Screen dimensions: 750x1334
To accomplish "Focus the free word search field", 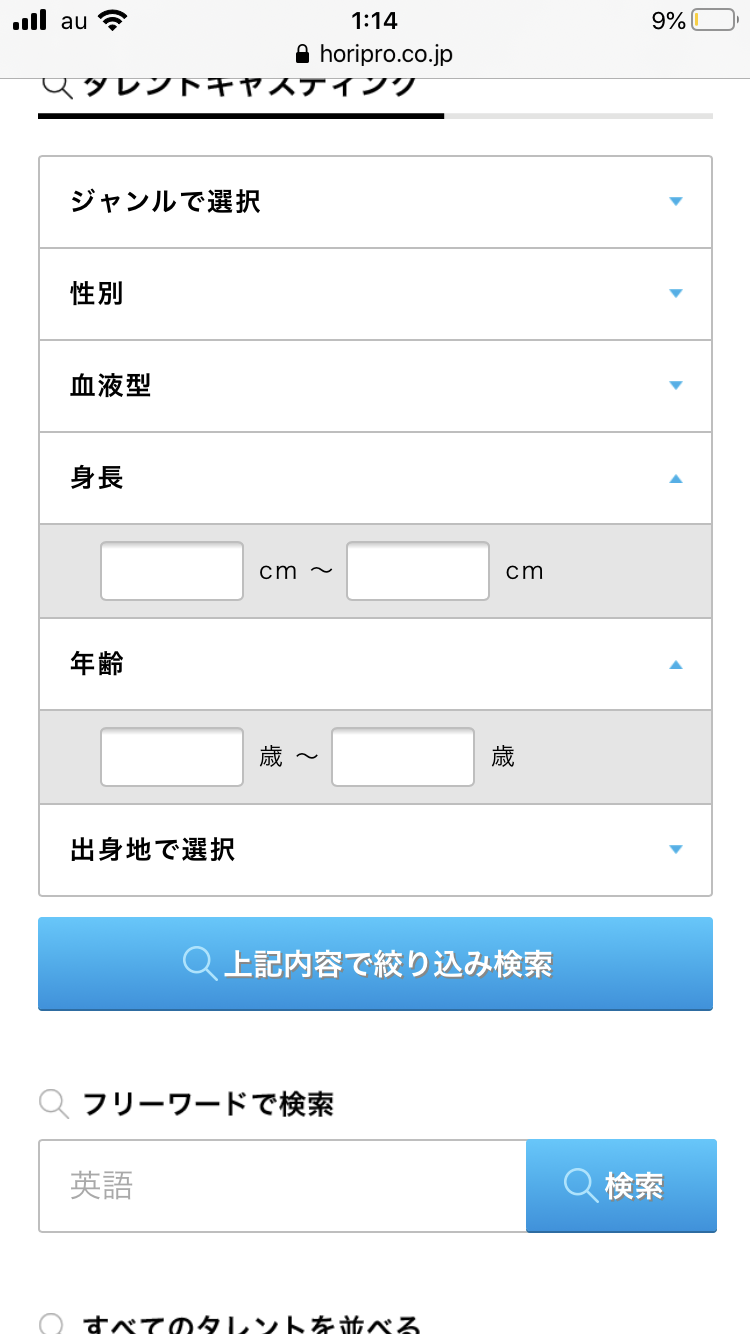I will click(283, 1186).
